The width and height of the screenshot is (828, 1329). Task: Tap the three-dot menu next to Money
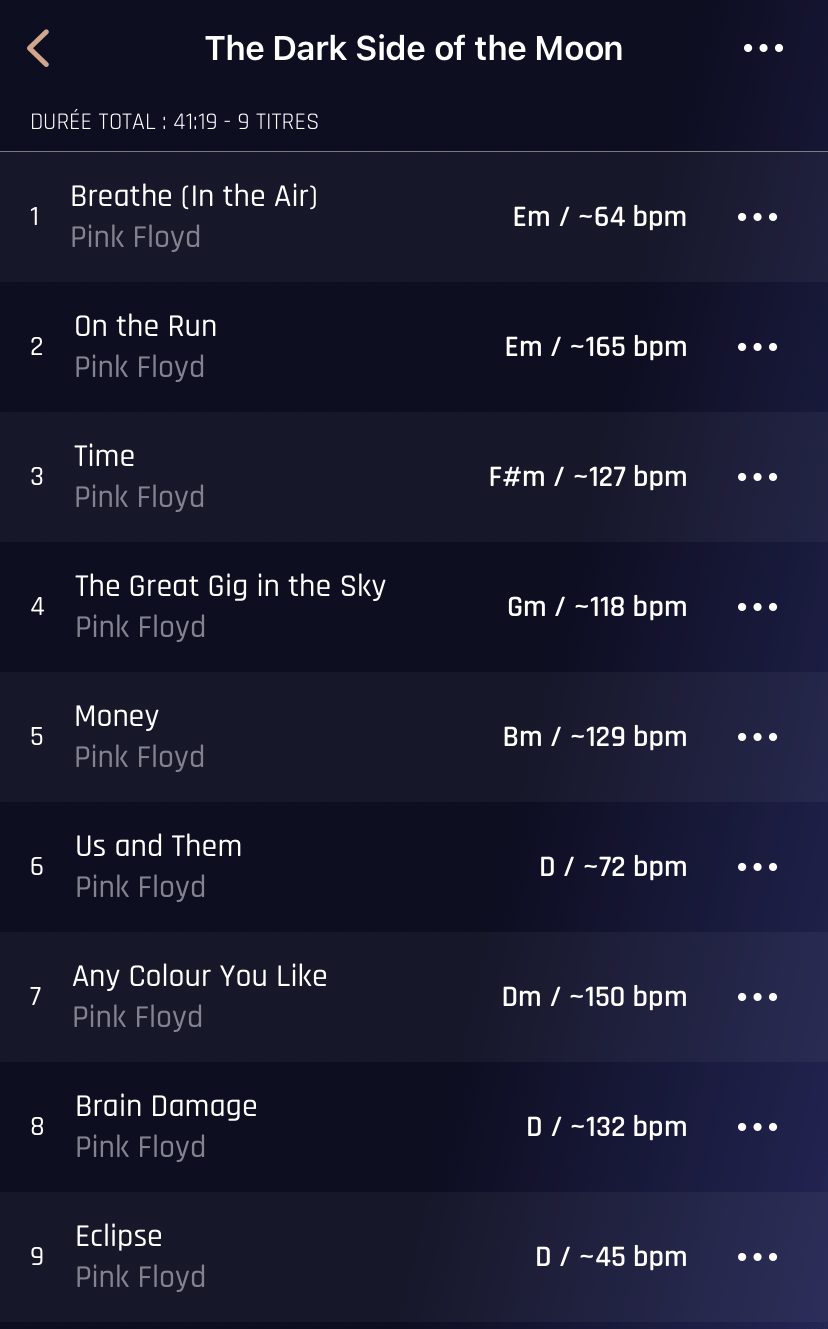[757, 737]
